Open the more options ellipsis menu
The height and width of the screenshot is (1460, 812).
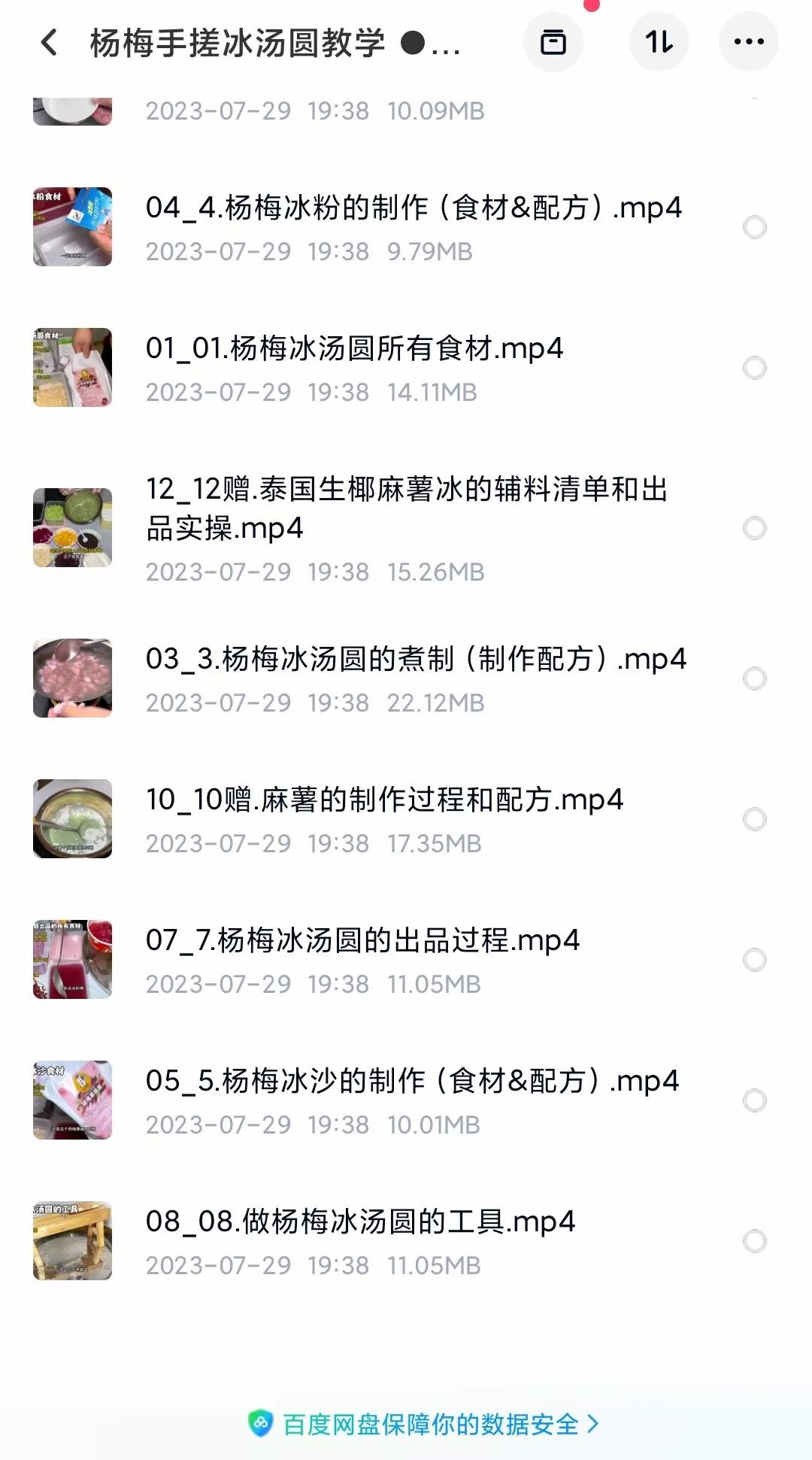click(x=749, y=43)
